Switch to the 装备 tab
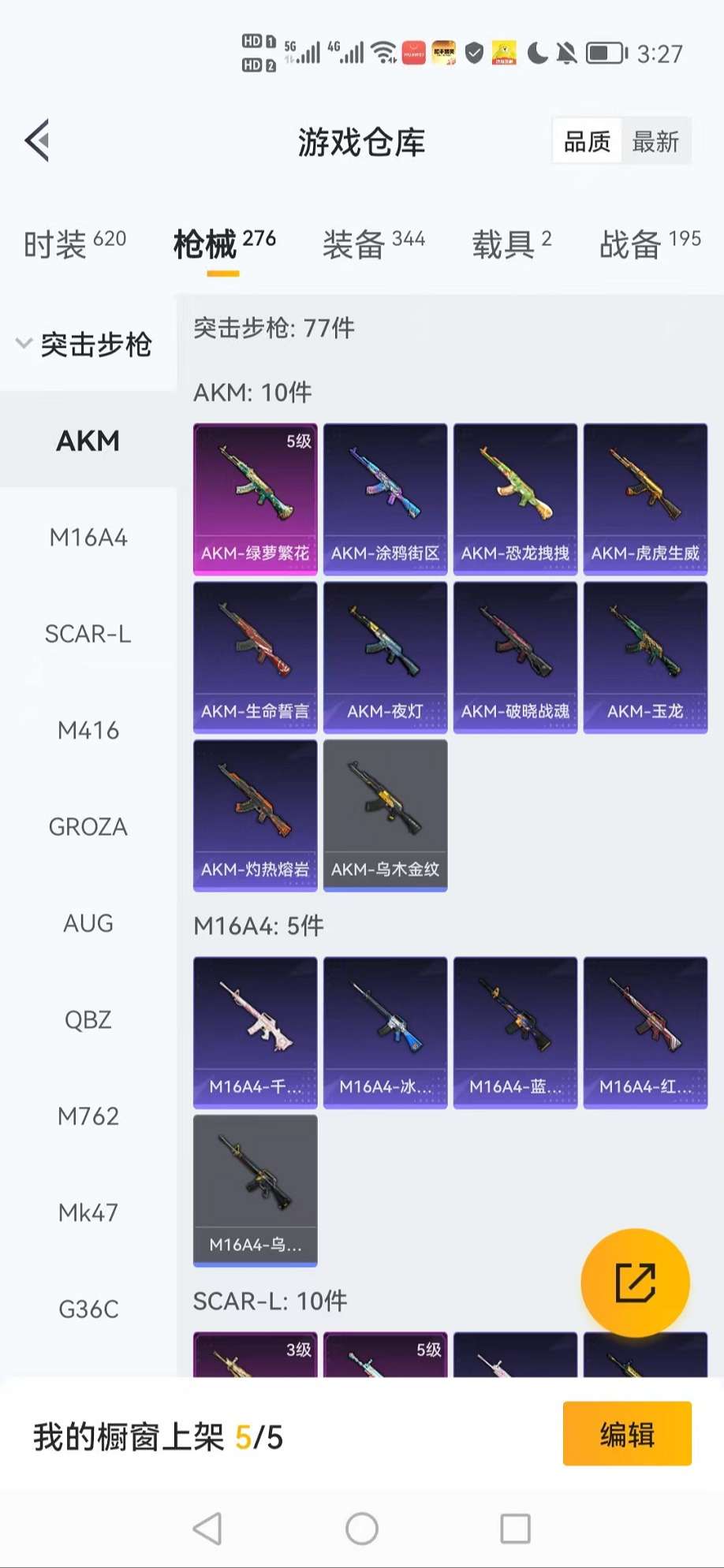This screenshot has width=724, height=1568. click(373, 244)
